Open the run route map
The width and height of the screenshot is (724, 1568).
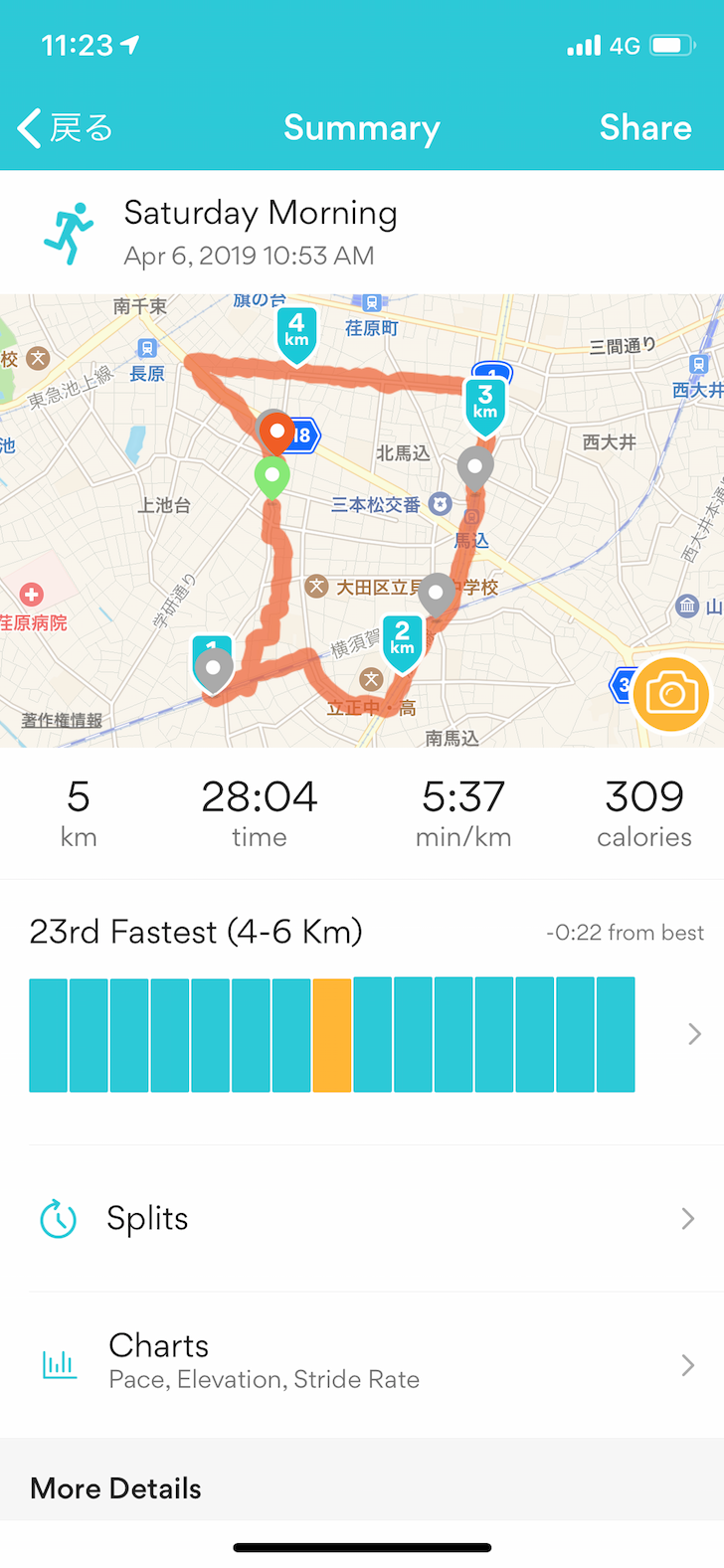pyautogui.click(x=362, y=520)
